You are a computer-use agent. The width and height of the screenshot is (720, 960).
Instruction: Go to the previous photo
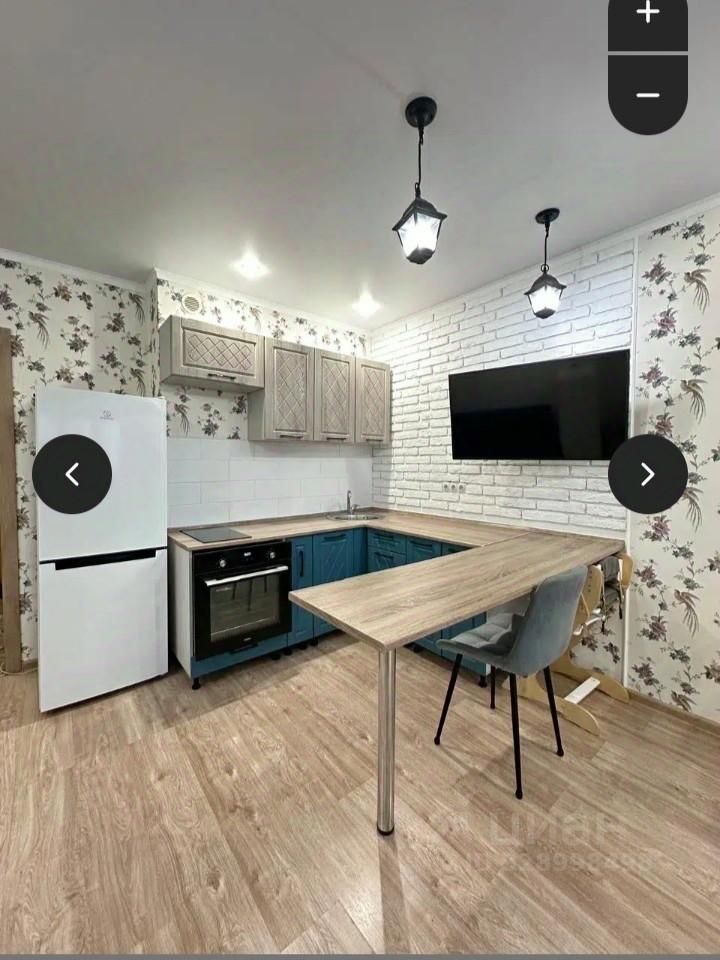pyautogui.click(x=72, y=474)
